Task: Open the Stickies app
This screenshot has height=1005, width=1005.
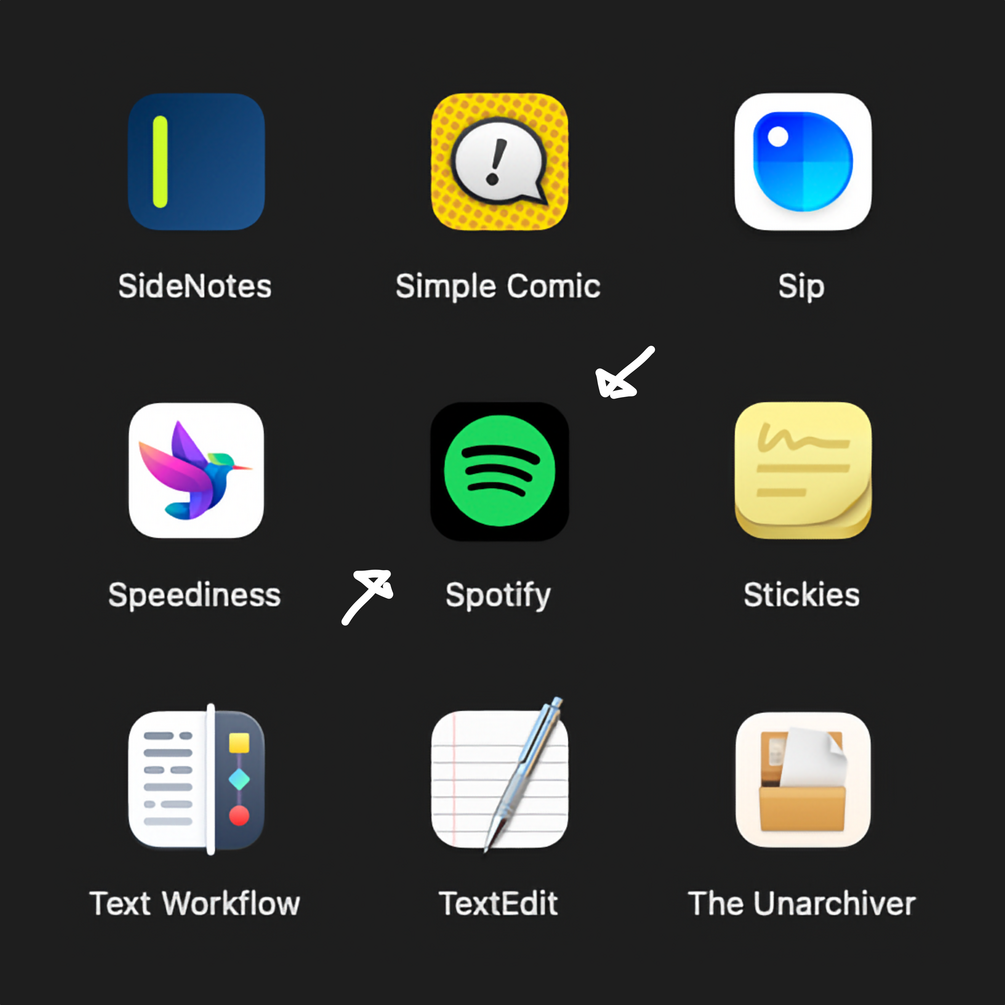Action: point(802,471)
